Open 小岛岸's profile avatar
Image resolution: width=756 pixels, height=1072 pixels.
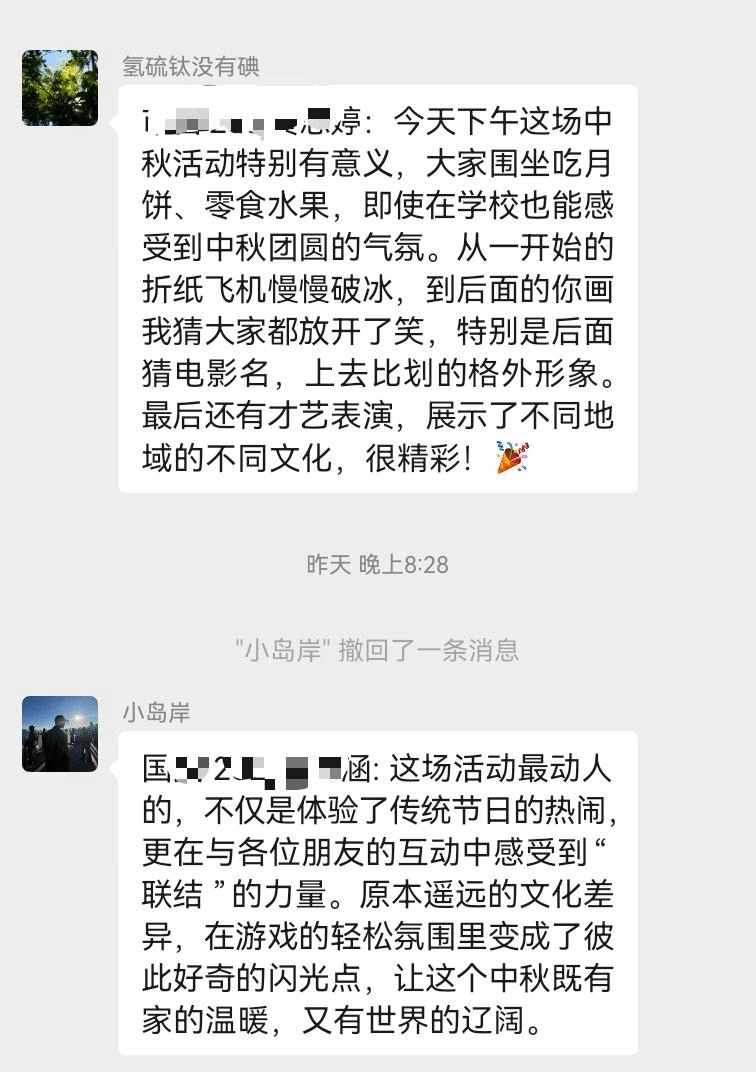[x=60, y=734]
